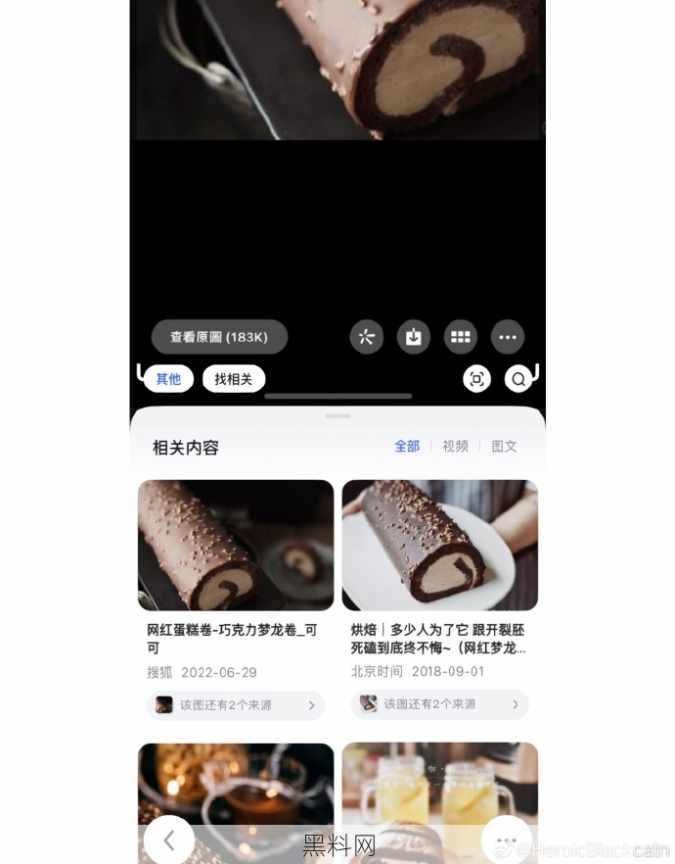Select the 其他 chip
This screenshot has height=864, width=675.
tap(168, 379)
